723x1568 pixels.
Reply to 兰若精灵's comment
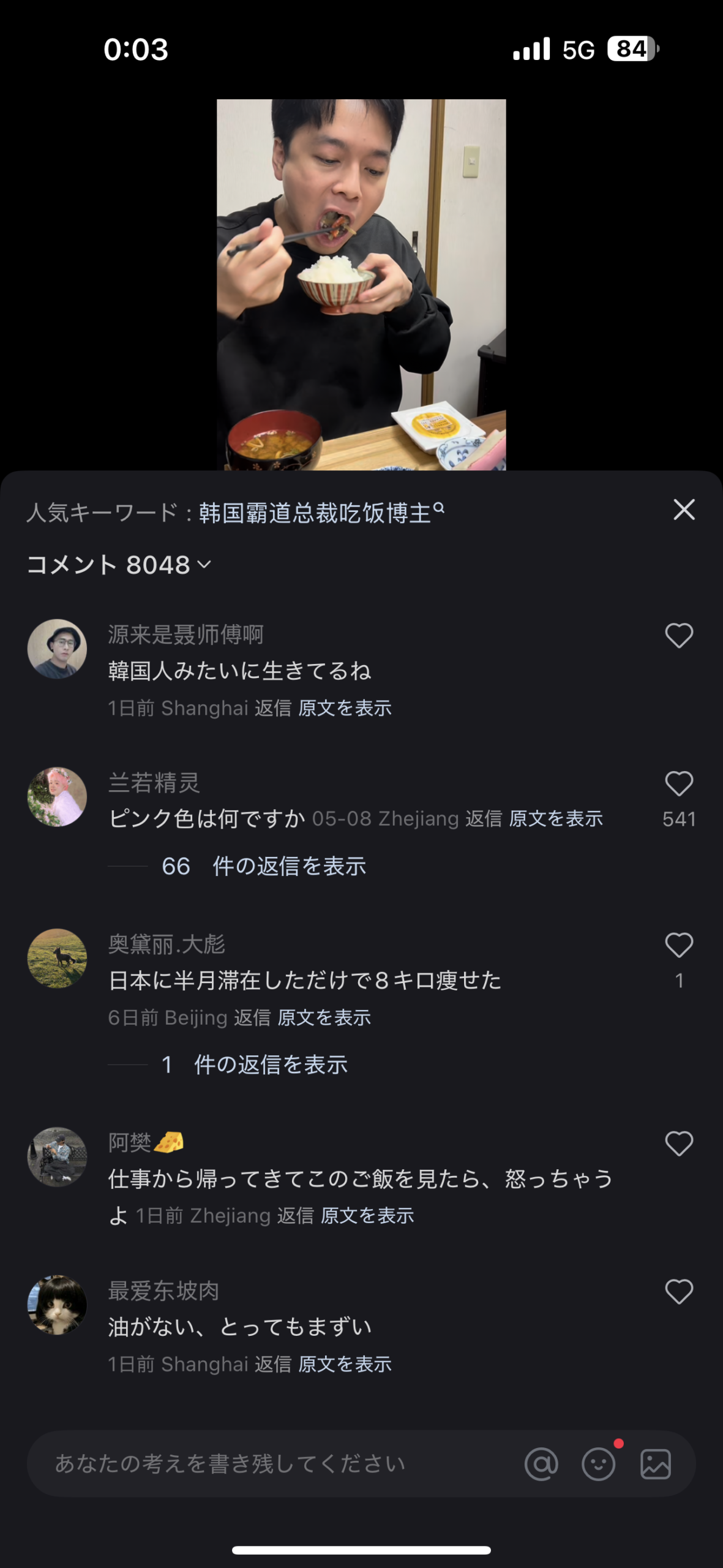coord(484,819)
